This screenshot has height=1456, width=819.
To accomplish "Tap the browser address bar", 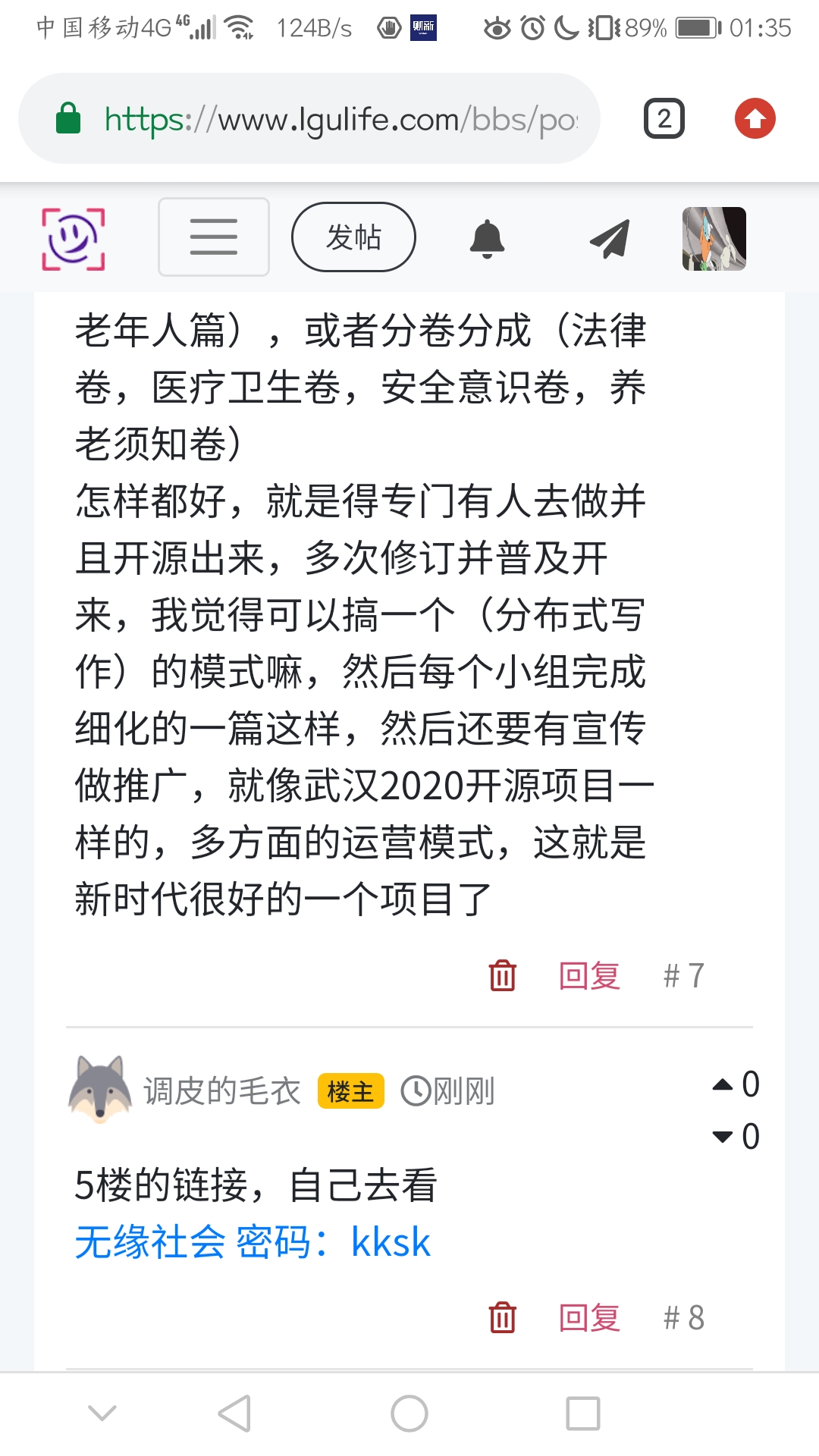I will pyautogui.click(x=318, y=119).
